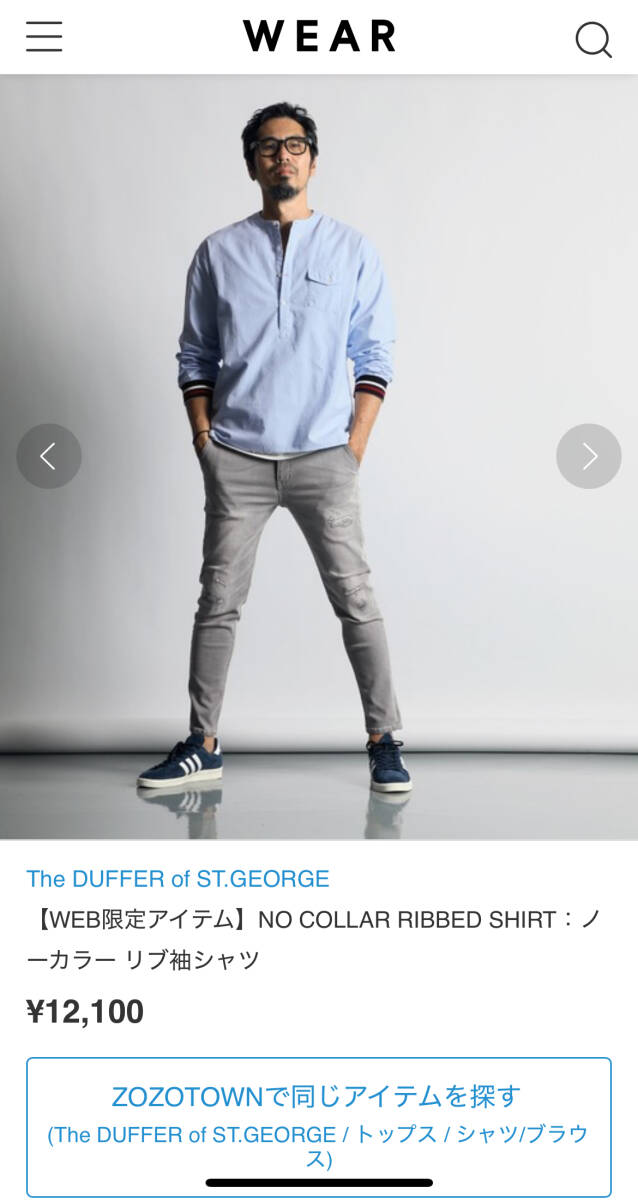Screen dimensions: 638x1200
Task: Open the hamburger menu
Action: click(x=44, y=37)
